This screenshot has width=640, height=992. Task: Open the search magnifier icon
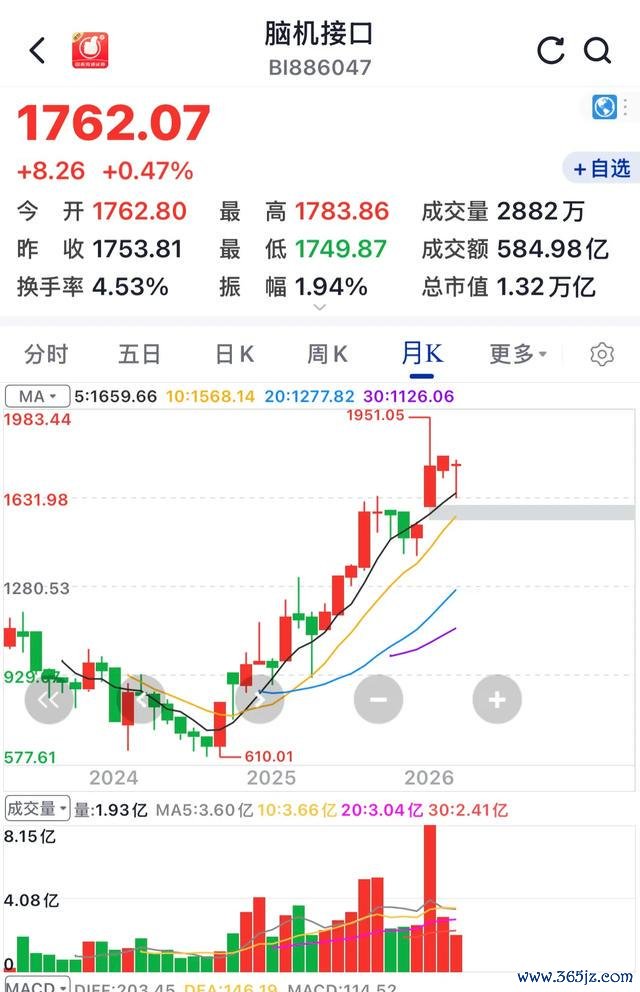click(597, 51)
